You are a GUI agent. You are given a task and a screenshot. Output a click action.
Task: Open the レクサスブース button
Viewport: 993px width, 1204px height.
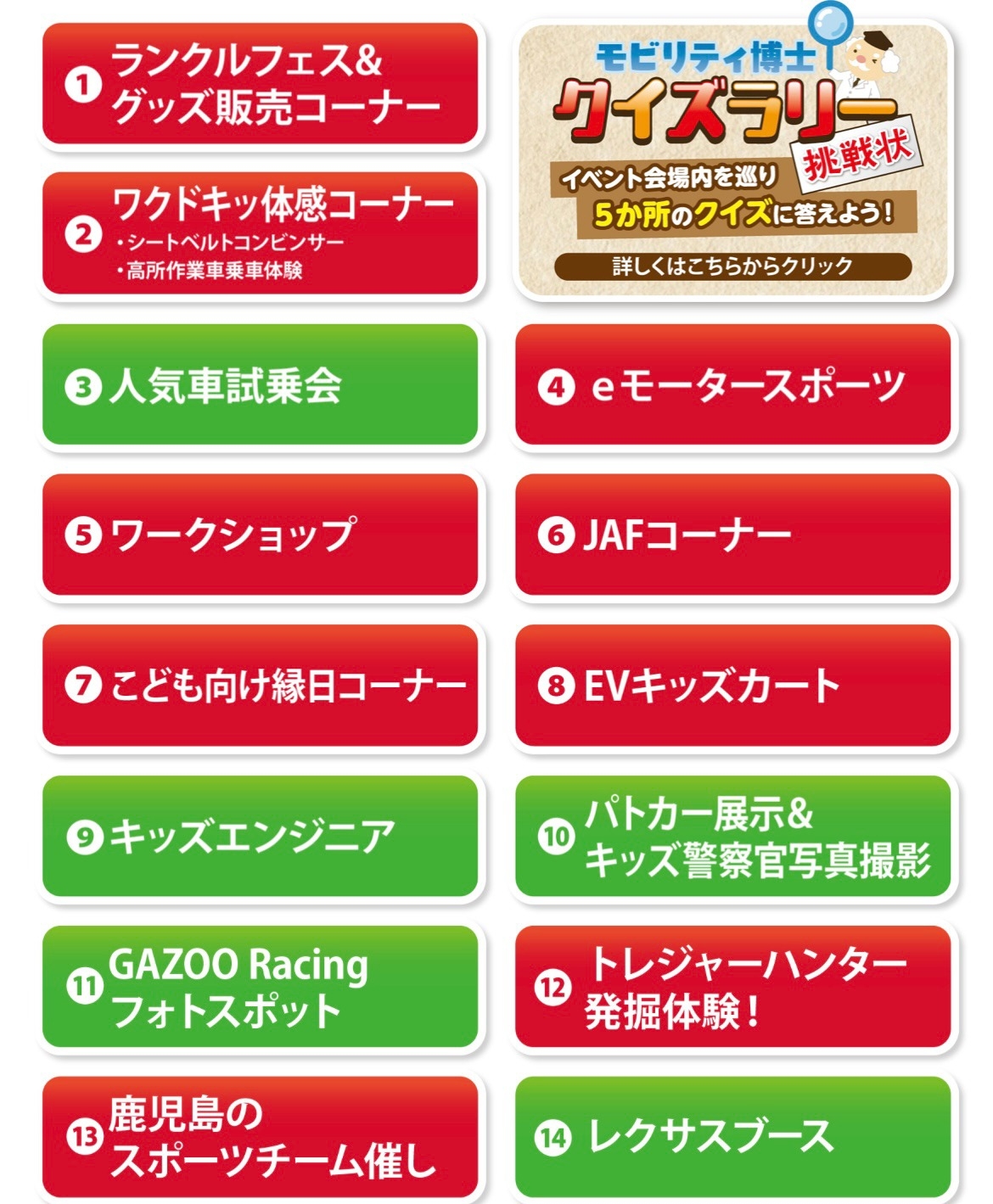(732, 1137)
